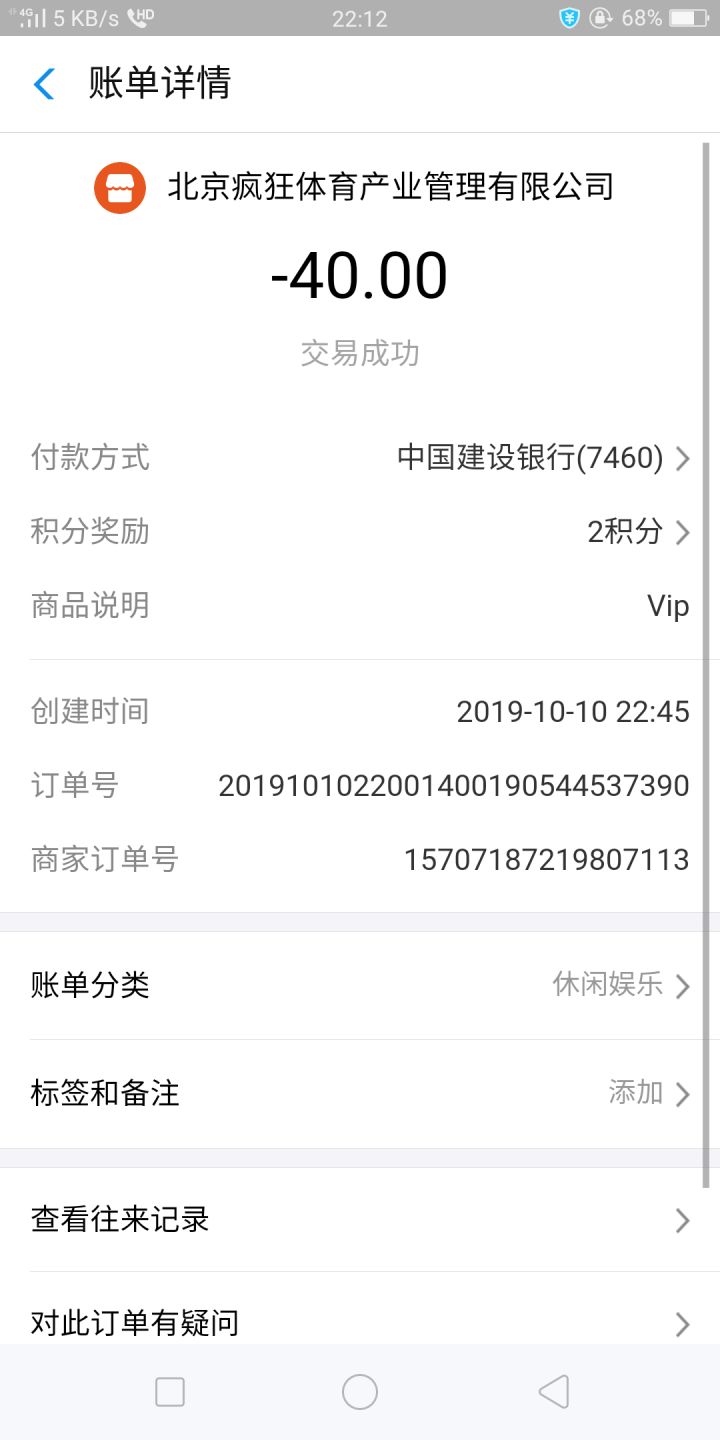Image resolution: width=720 pixels, height=1440 pixels.
Task: Tap the order number 订单号 row
Action: [360, 785]
